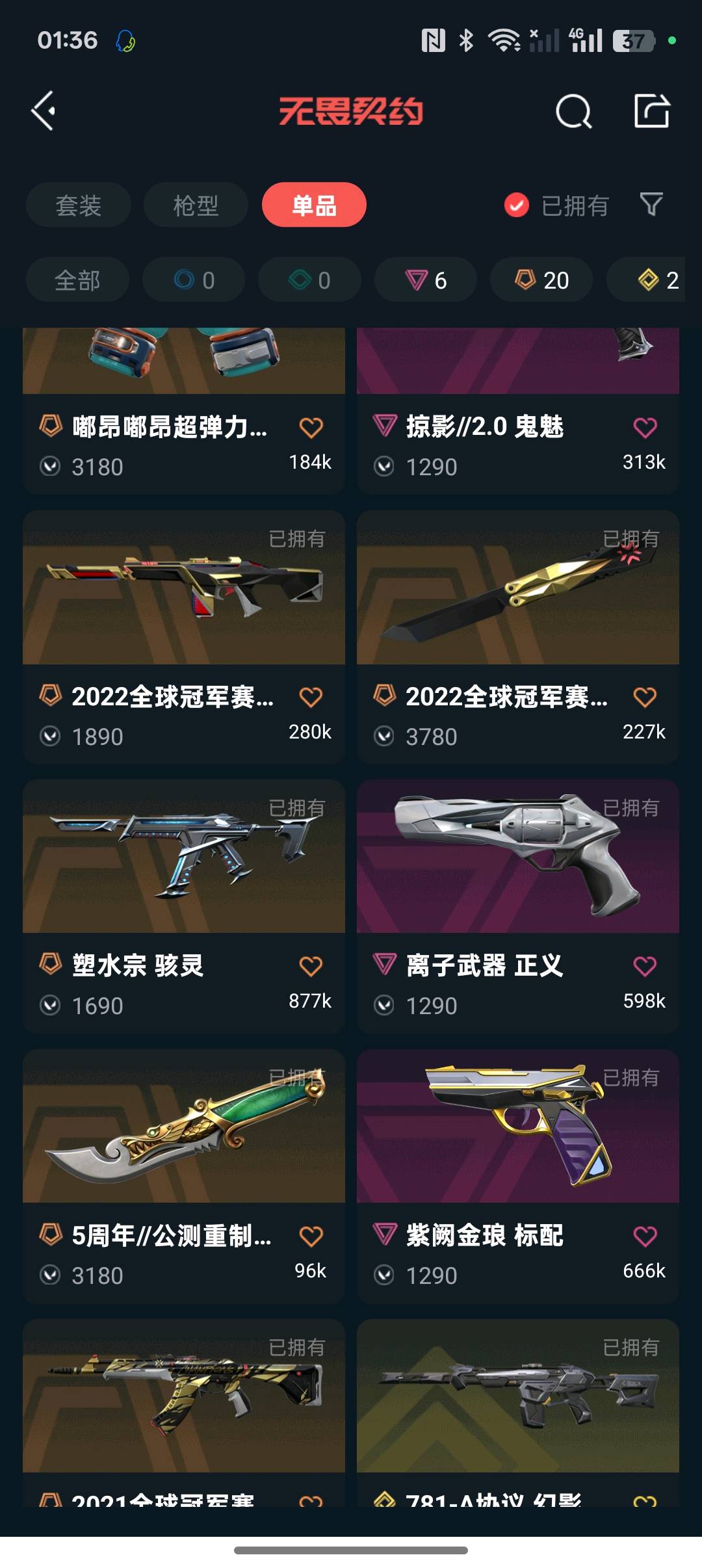Like the 嘟昂嘟昂超弹力 skin with its heart

click(311, 428)
